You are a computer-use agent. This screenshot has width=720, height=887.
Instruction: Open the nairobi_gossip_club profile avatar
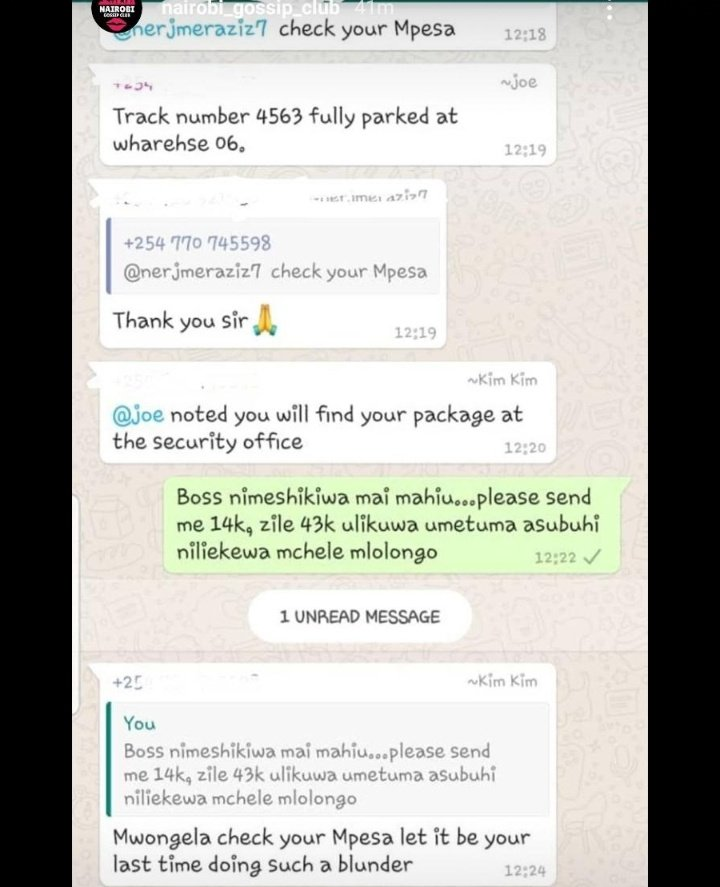pyautogui.click(x=116, y=13)
